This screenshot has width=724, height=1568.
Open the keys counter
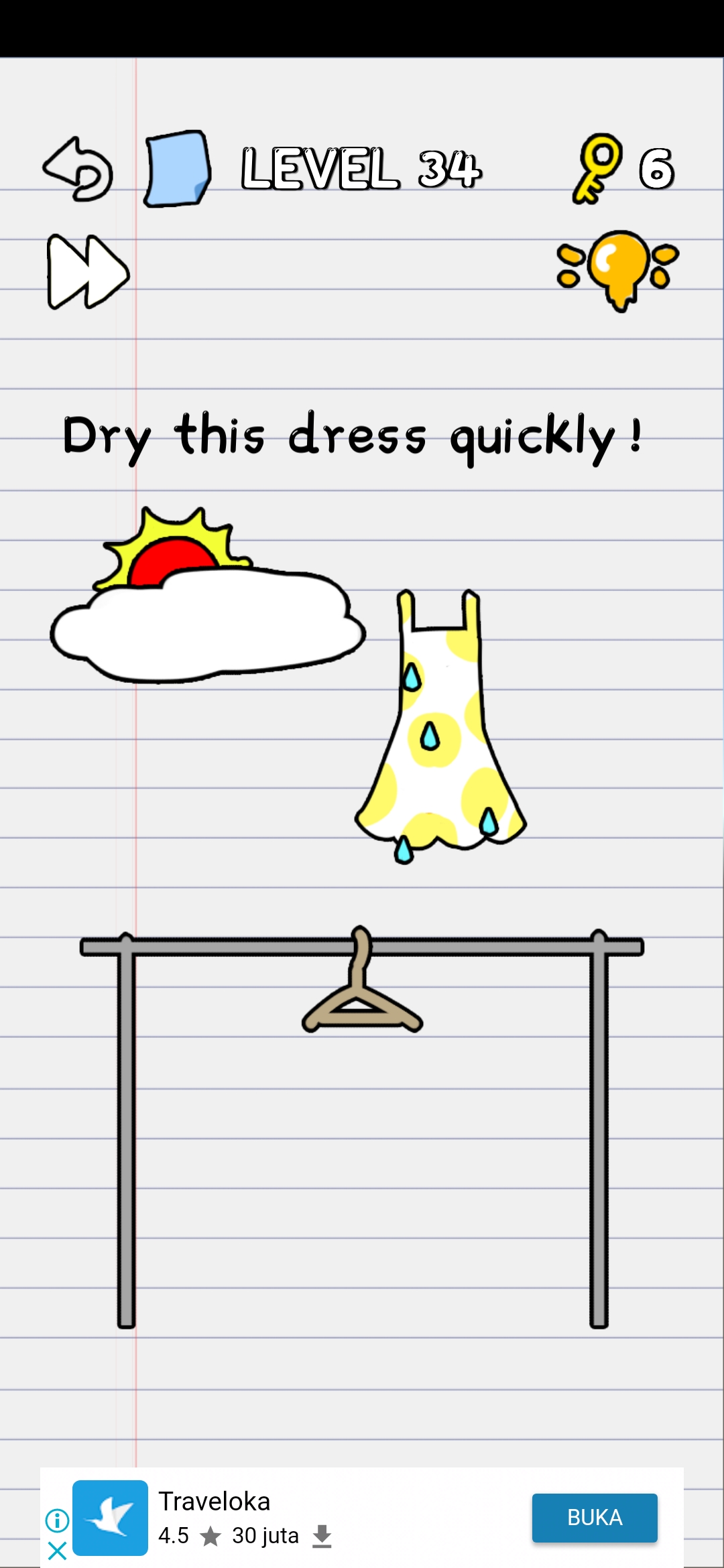[x=622, y=169]
